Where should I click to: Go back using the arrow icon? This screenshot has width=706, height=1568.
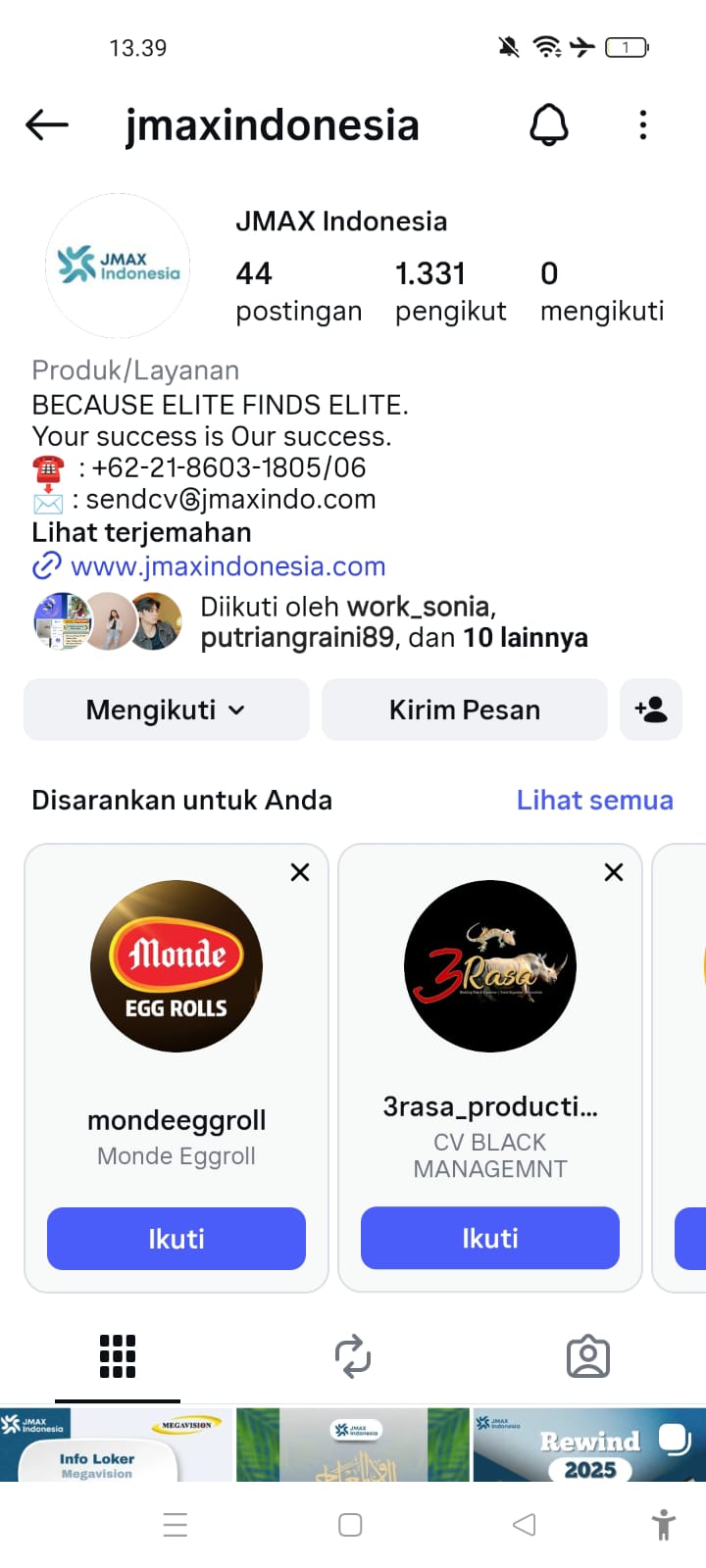[x=47, y=124]
